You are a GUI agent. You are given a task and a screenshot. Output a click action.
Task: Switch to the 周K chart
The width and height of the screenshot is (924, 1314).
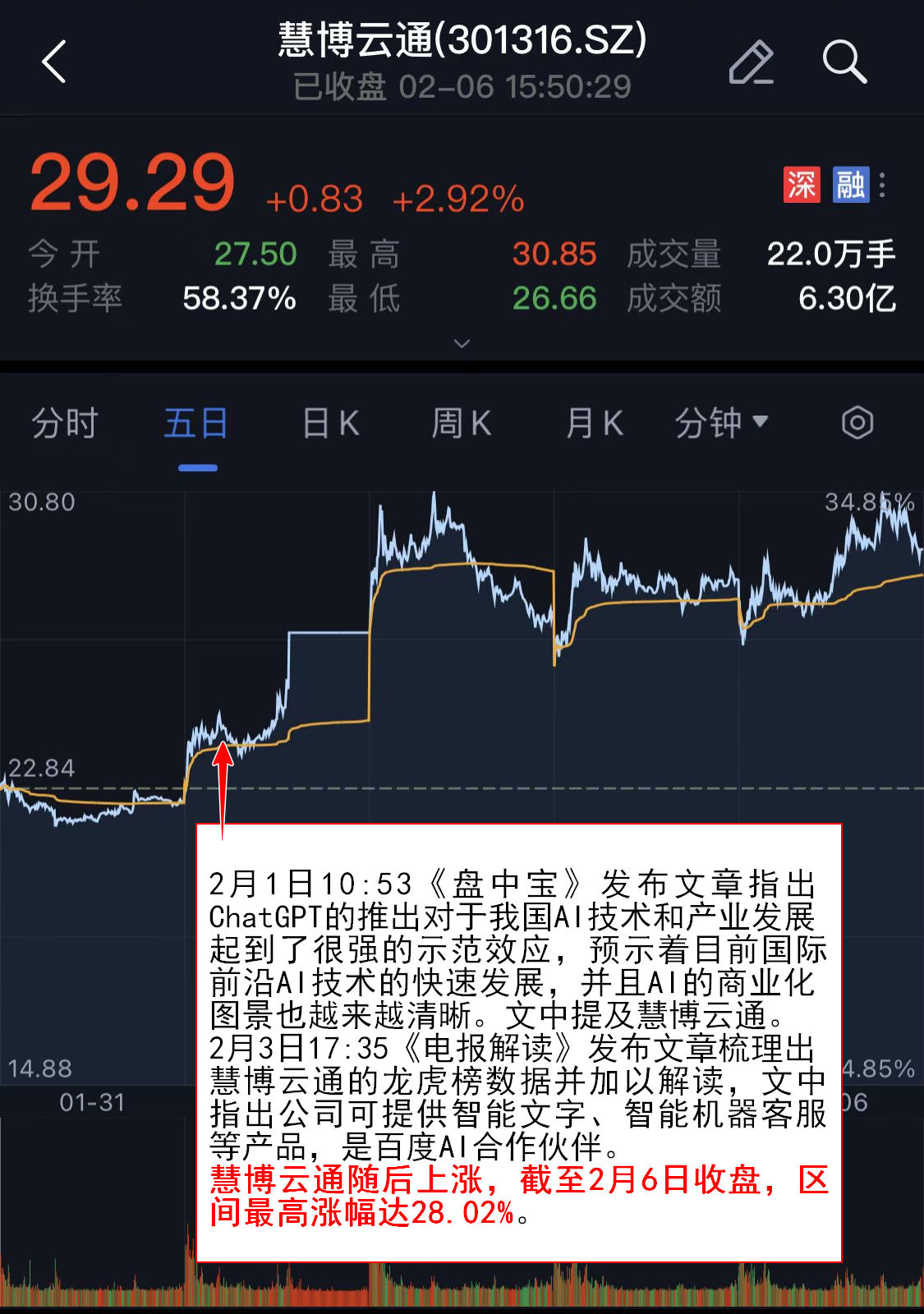(461, 424)
